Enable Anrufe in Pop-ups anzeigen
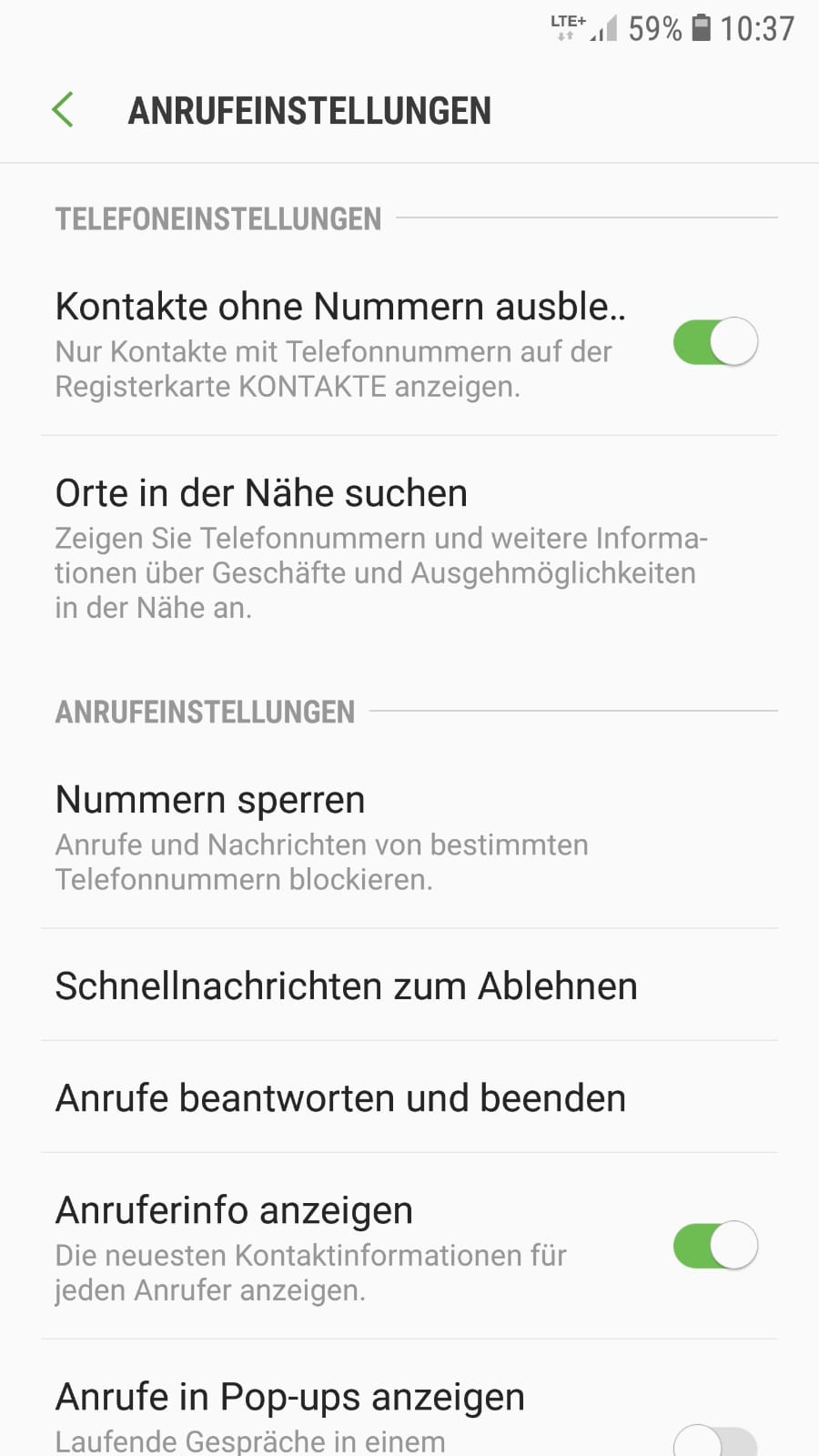This screenshot has width=819, height=1456. pos(714,1441)
